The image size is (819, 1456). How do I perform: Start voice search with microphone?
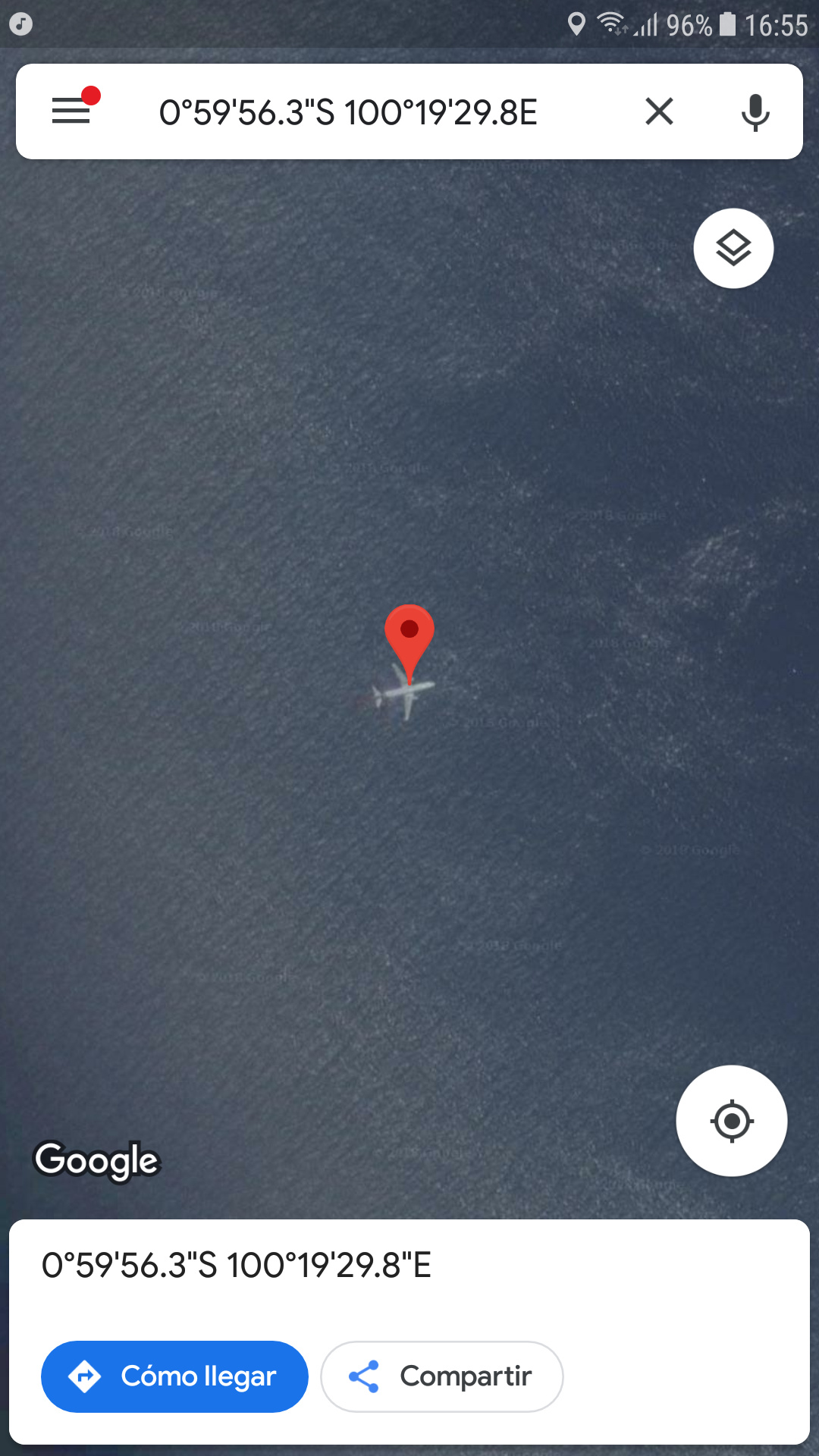coord(755,112)
